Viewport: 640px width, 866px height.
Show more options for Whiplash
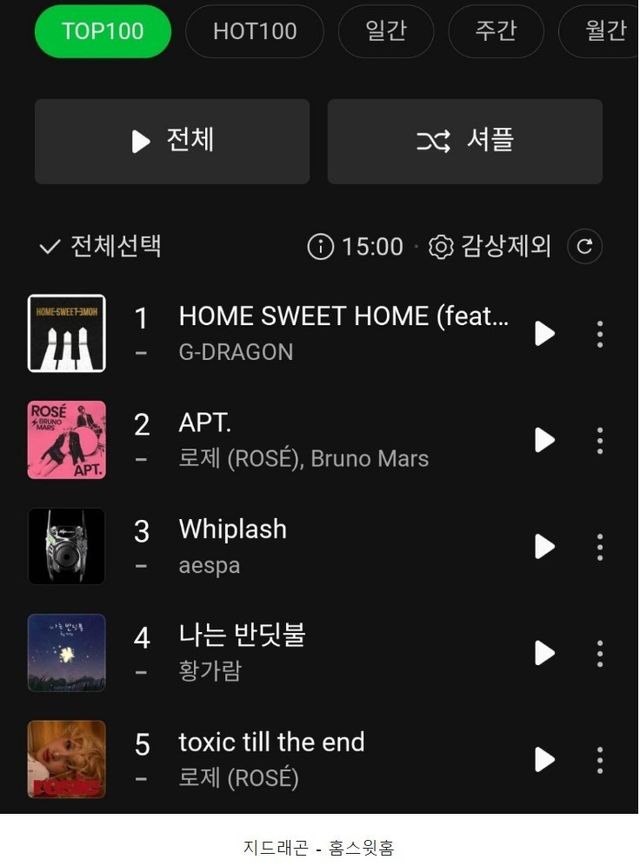599,546
